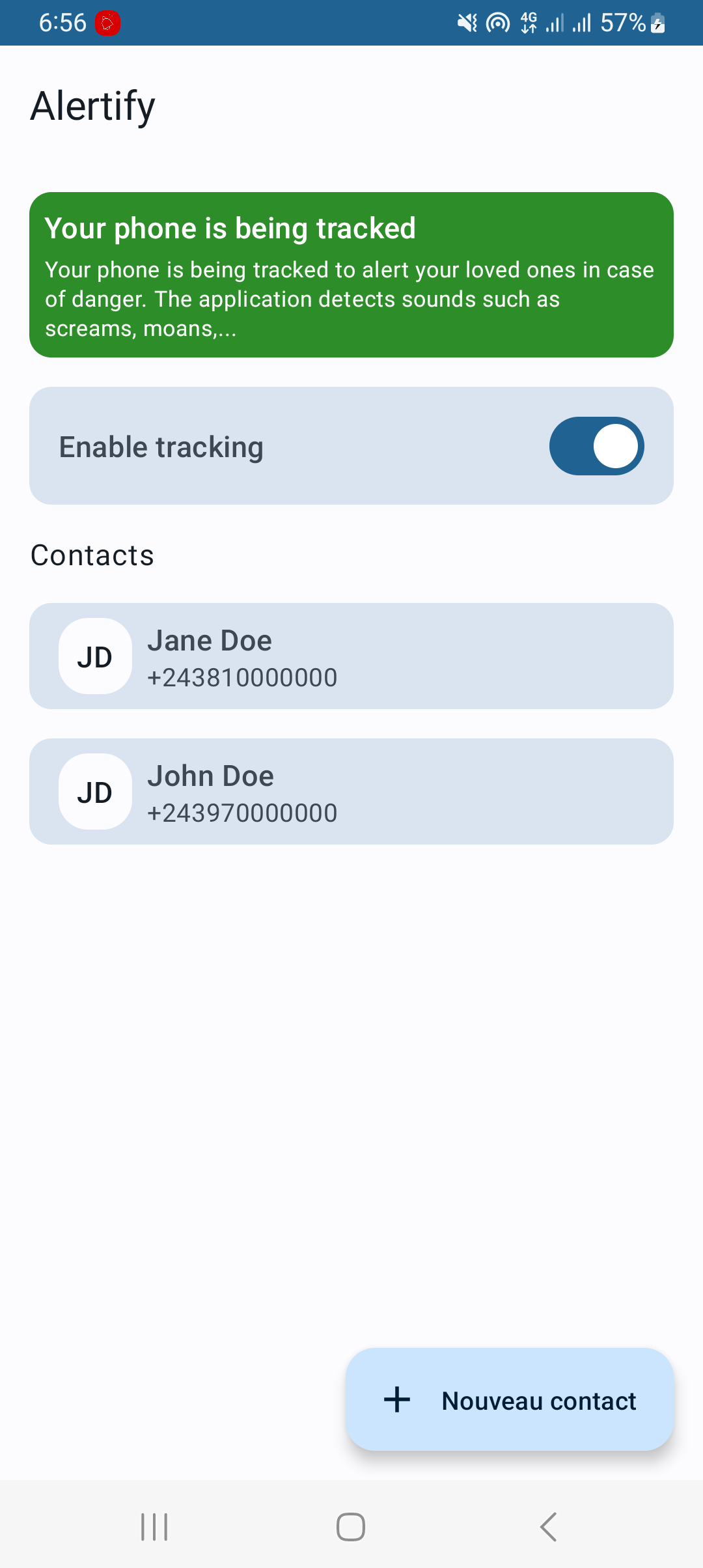Open the tracking status banner

[351, 275]
